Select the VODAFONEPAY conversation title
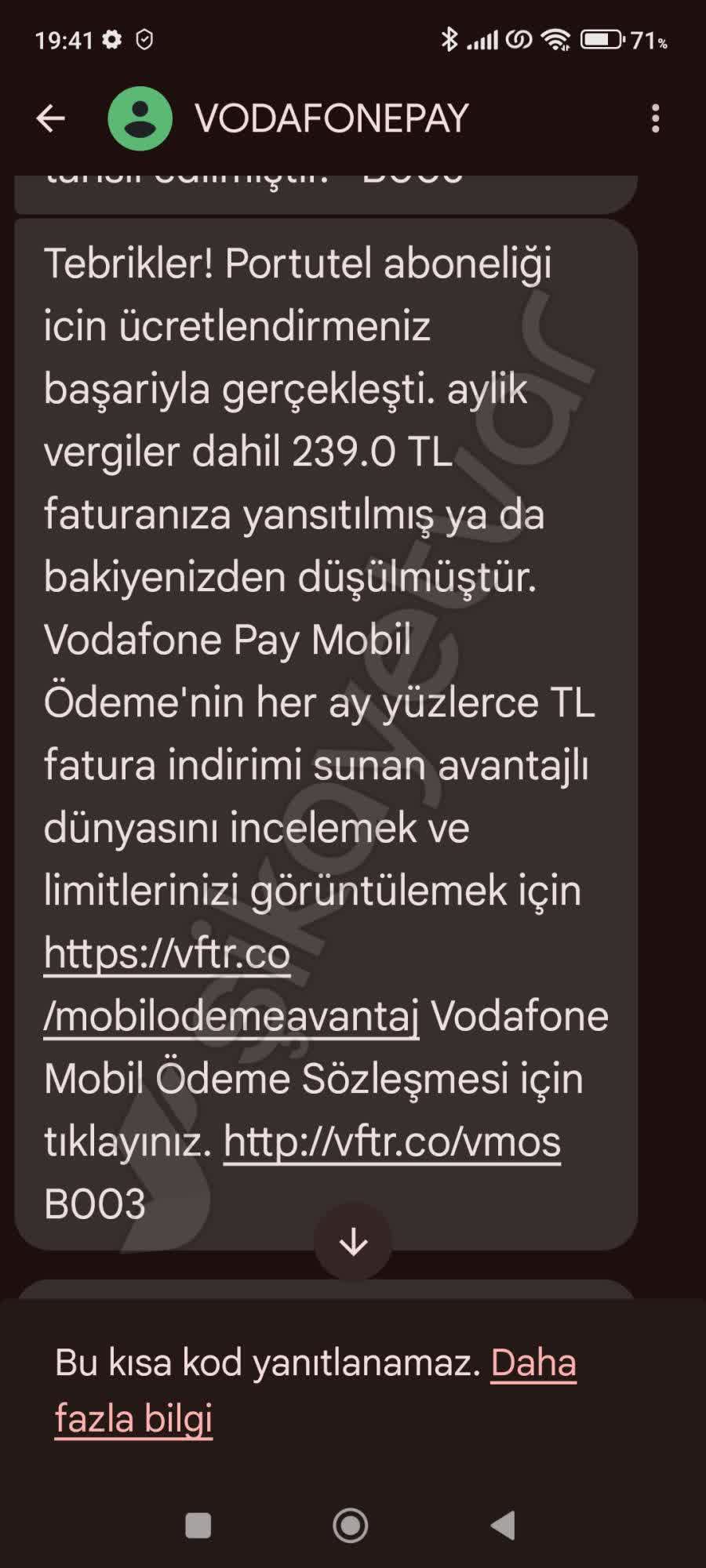 pyautogui.click(x=329, y=116)
